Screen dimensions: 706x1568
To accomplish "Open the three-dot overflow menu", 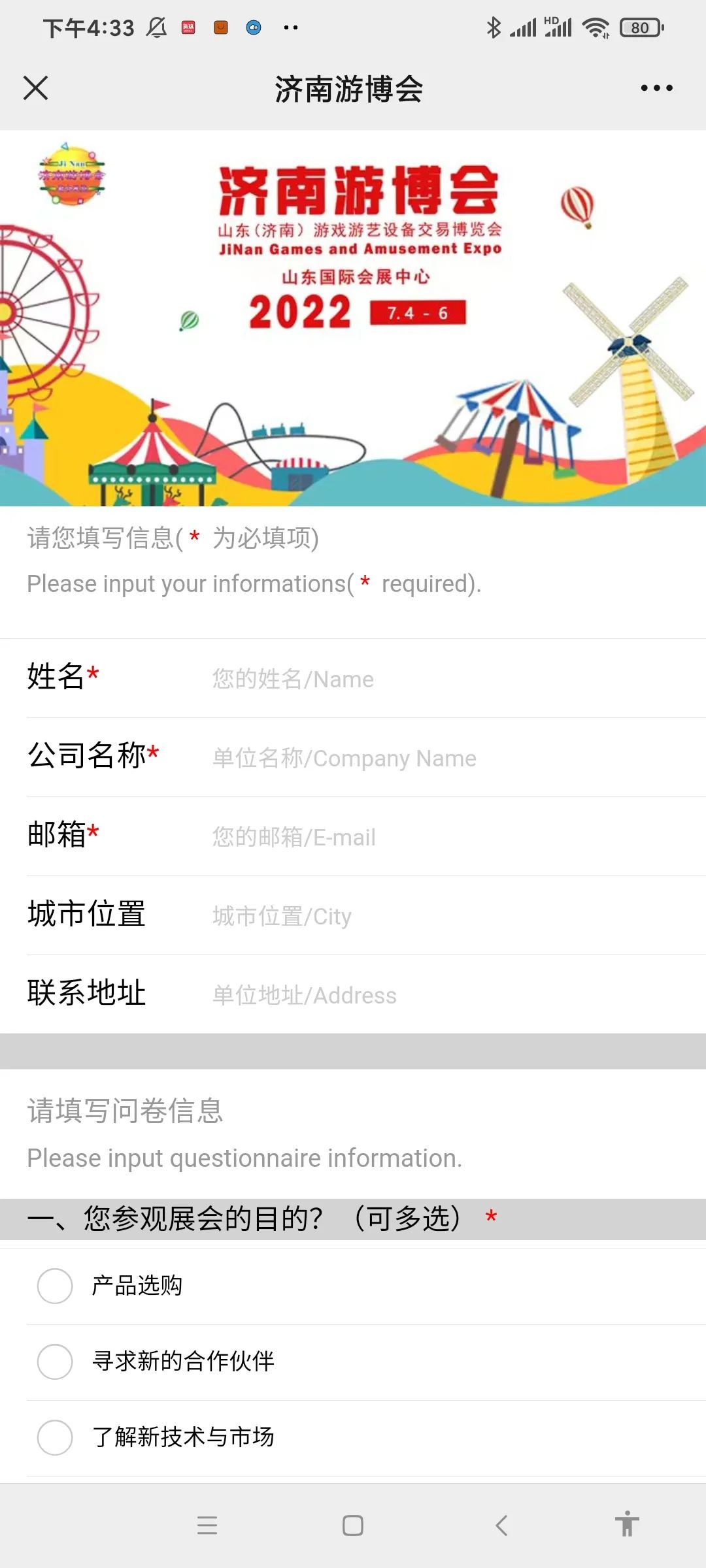I will (x=656, y=88).
